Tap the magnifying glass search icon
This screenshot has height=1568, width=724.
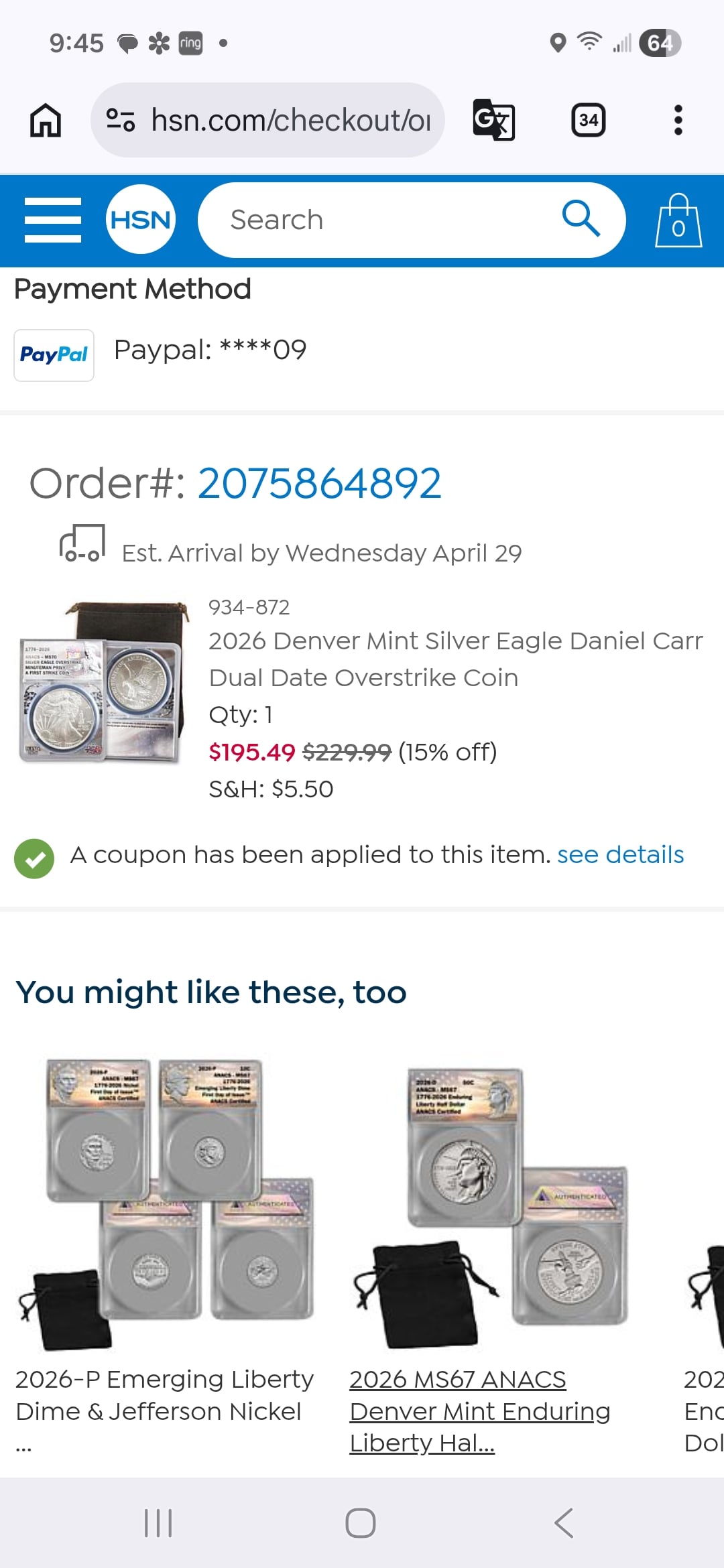[581, 218]
